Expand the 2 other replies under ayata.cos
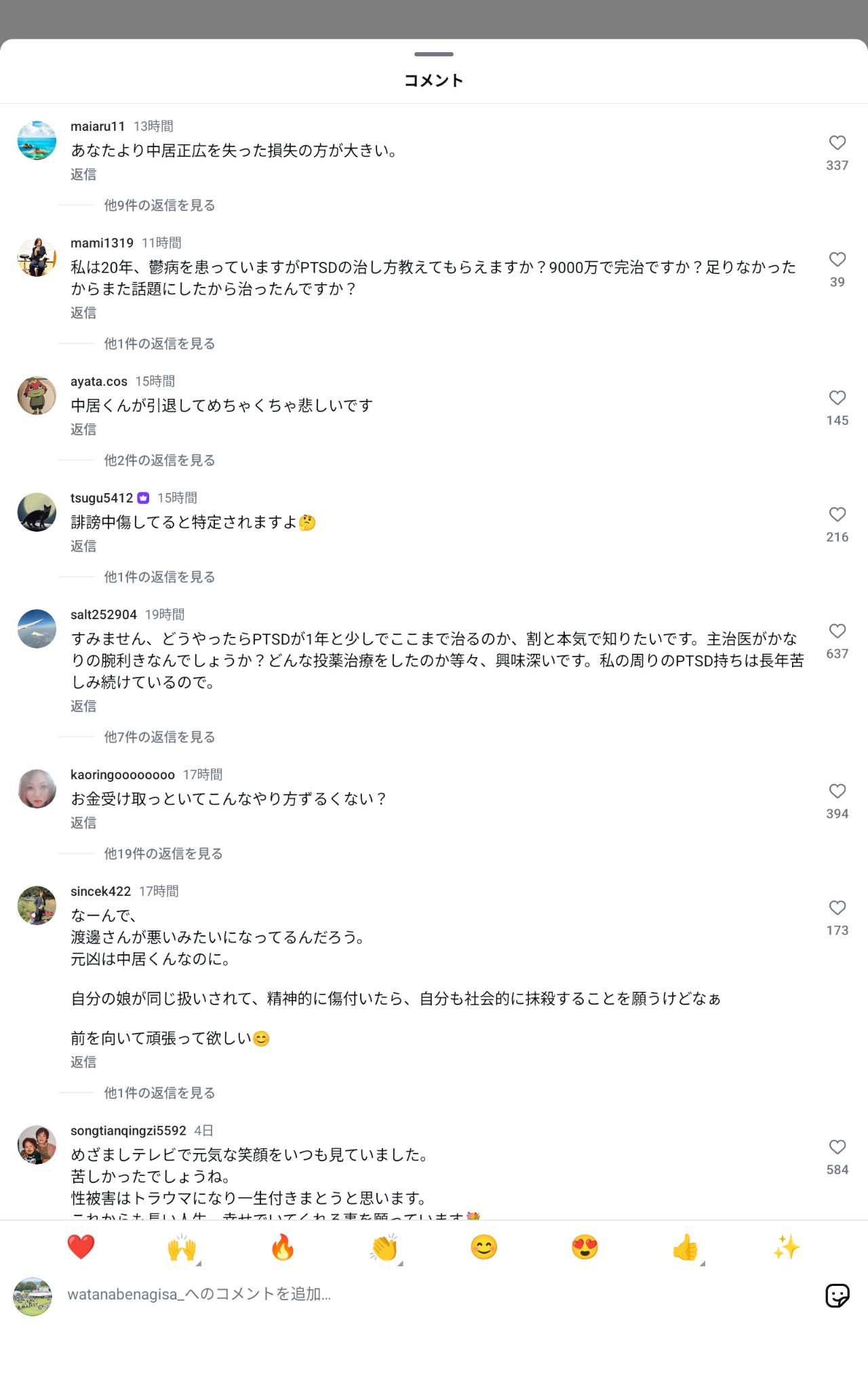Viewport: 868px width, 1389px height. click(159, 461)
